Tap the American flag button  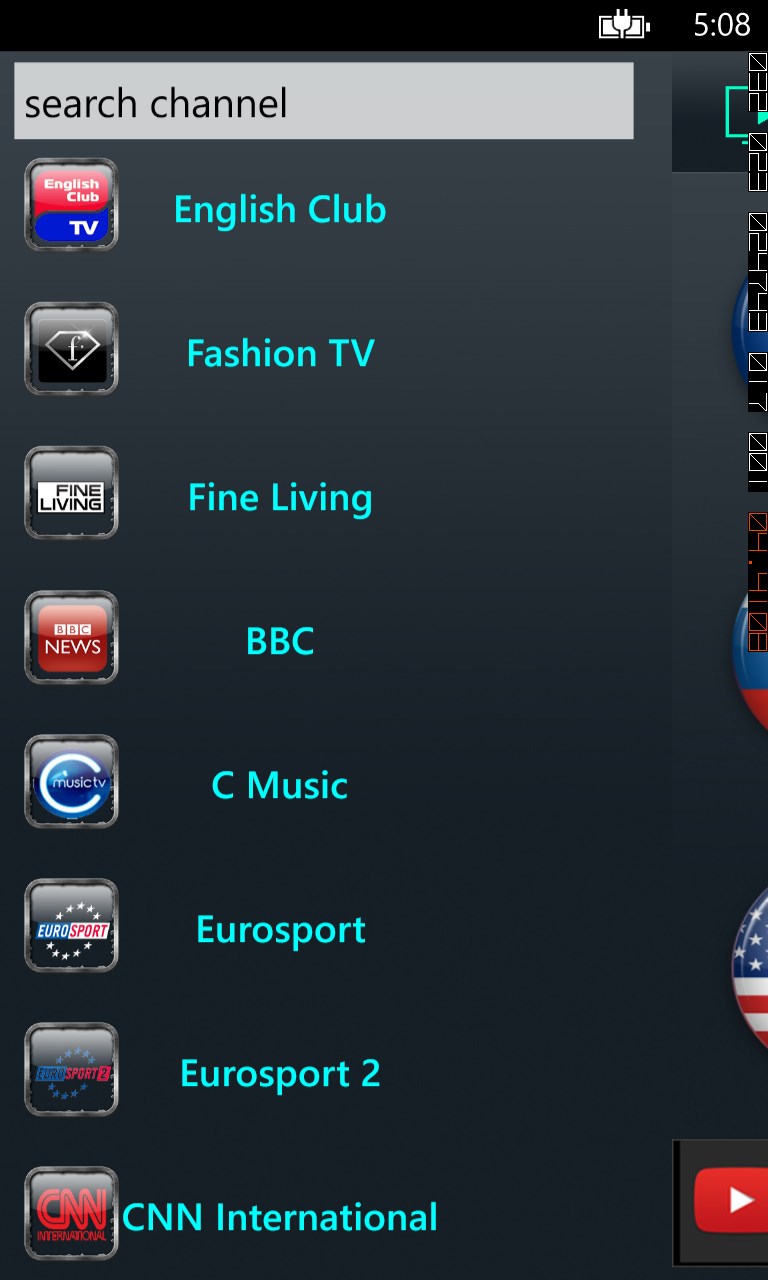point(750,965)
